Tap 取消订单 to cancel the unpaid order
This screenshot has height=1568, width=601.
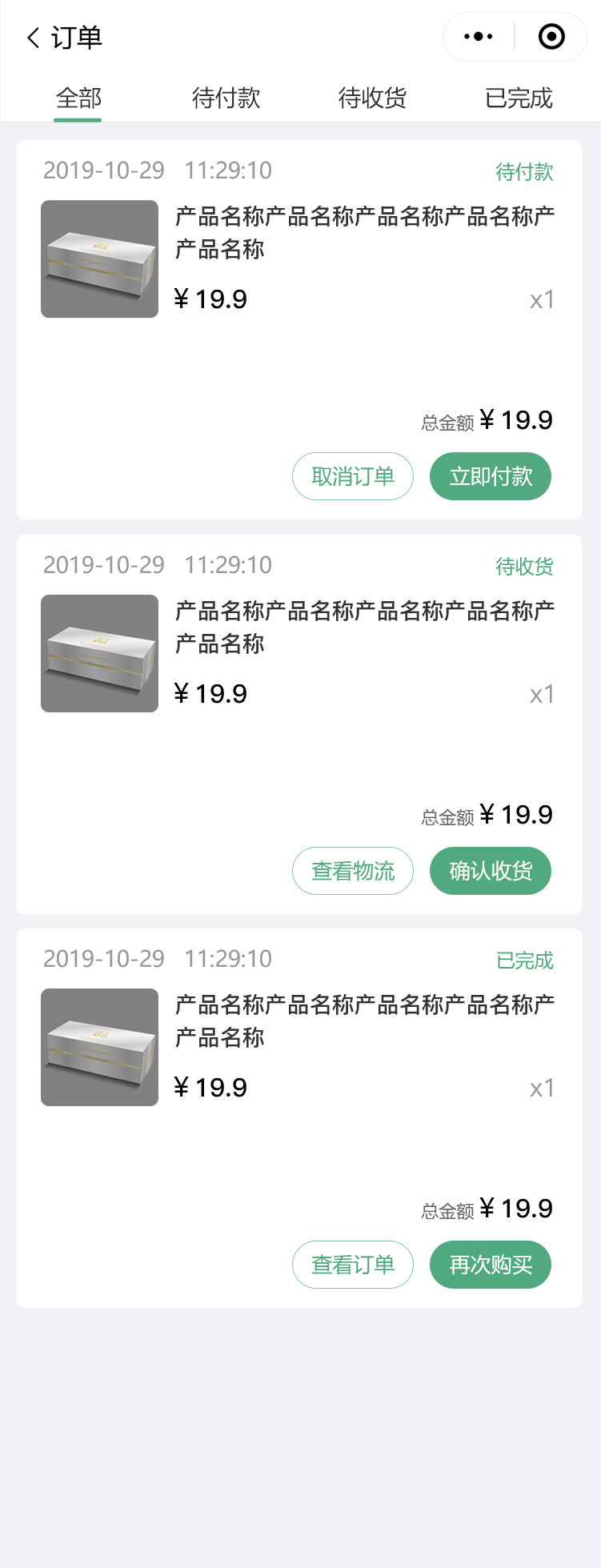point(353,476)
